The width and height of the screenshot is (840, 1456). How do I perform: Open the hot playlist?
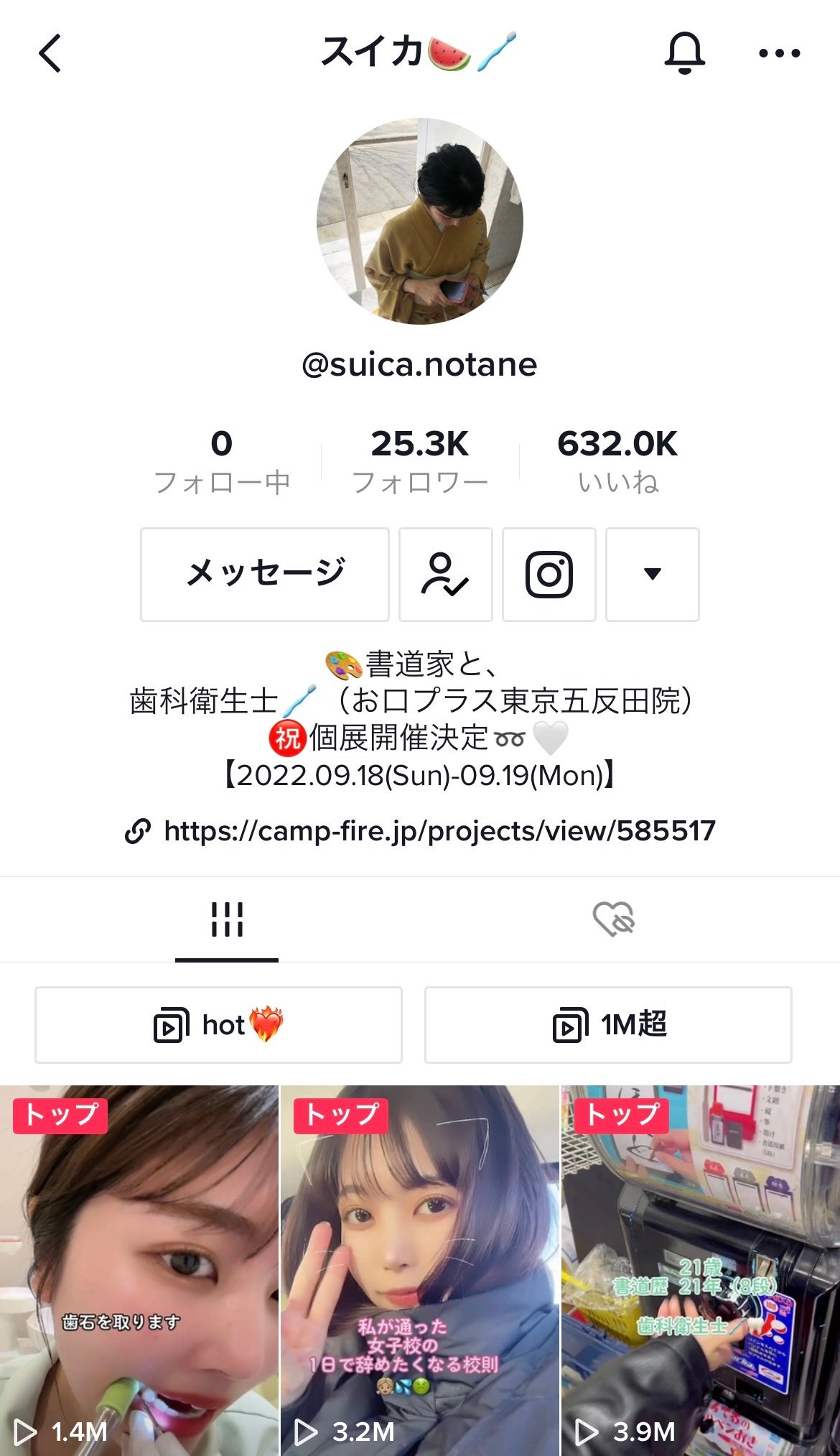click(218, 1025)
